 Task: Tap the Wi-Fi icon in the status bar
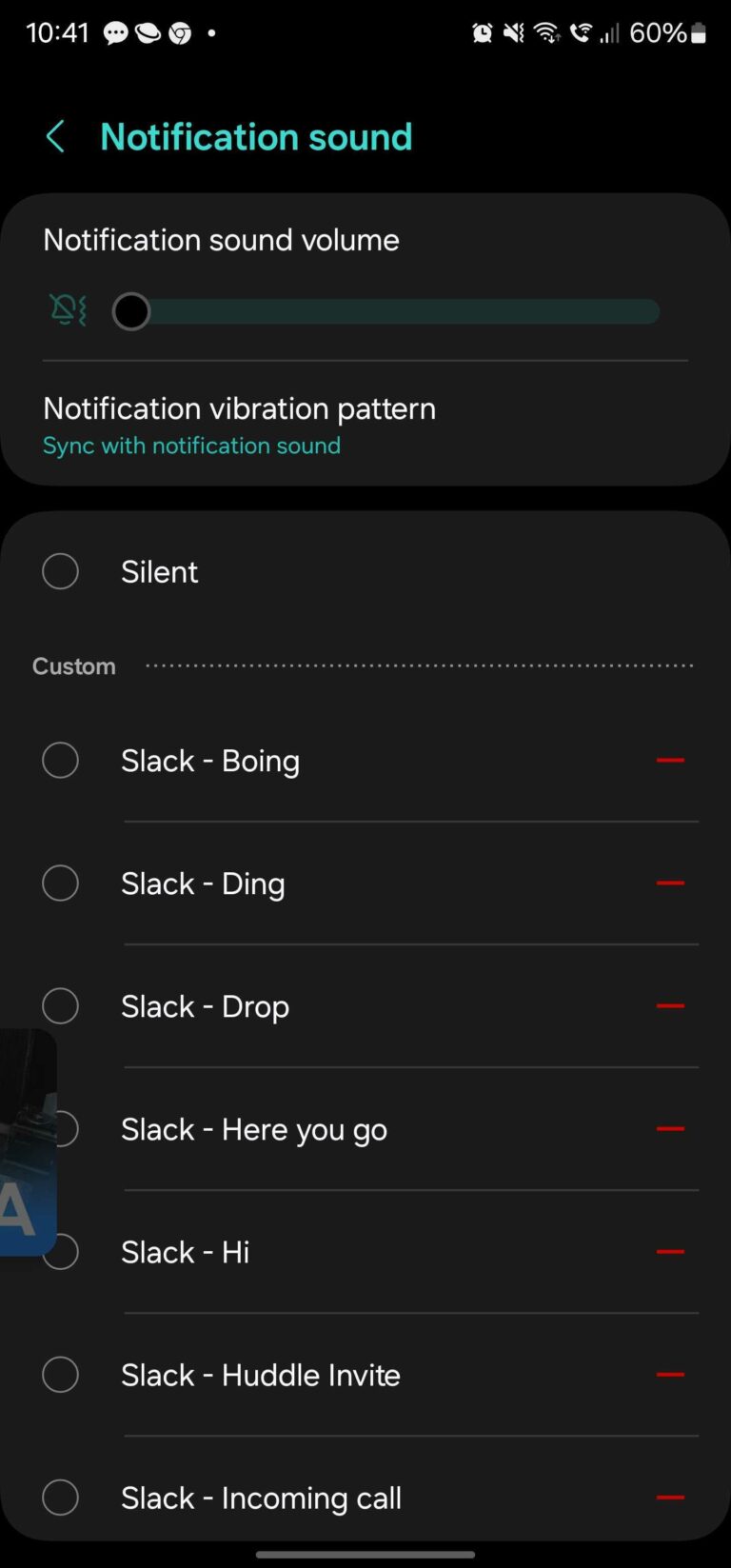point(548,31)
